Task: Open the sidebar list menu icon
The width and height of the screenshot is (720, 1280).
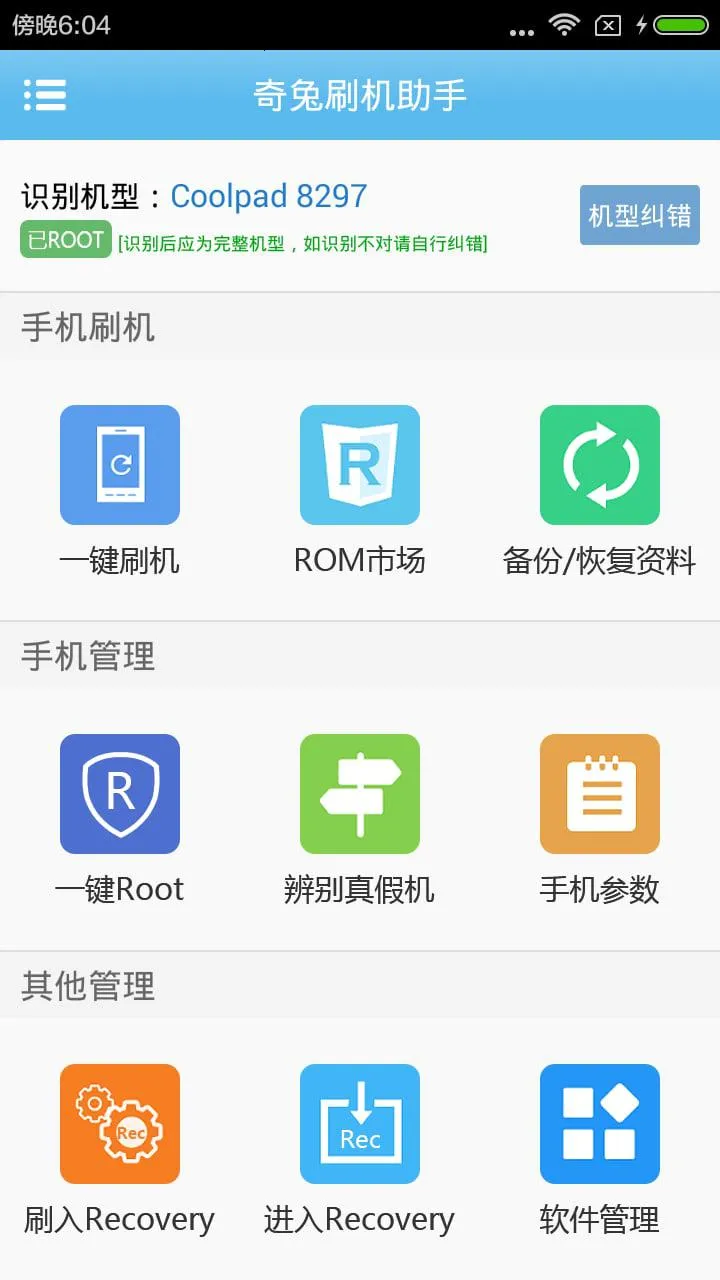Action: coord(45,94)
